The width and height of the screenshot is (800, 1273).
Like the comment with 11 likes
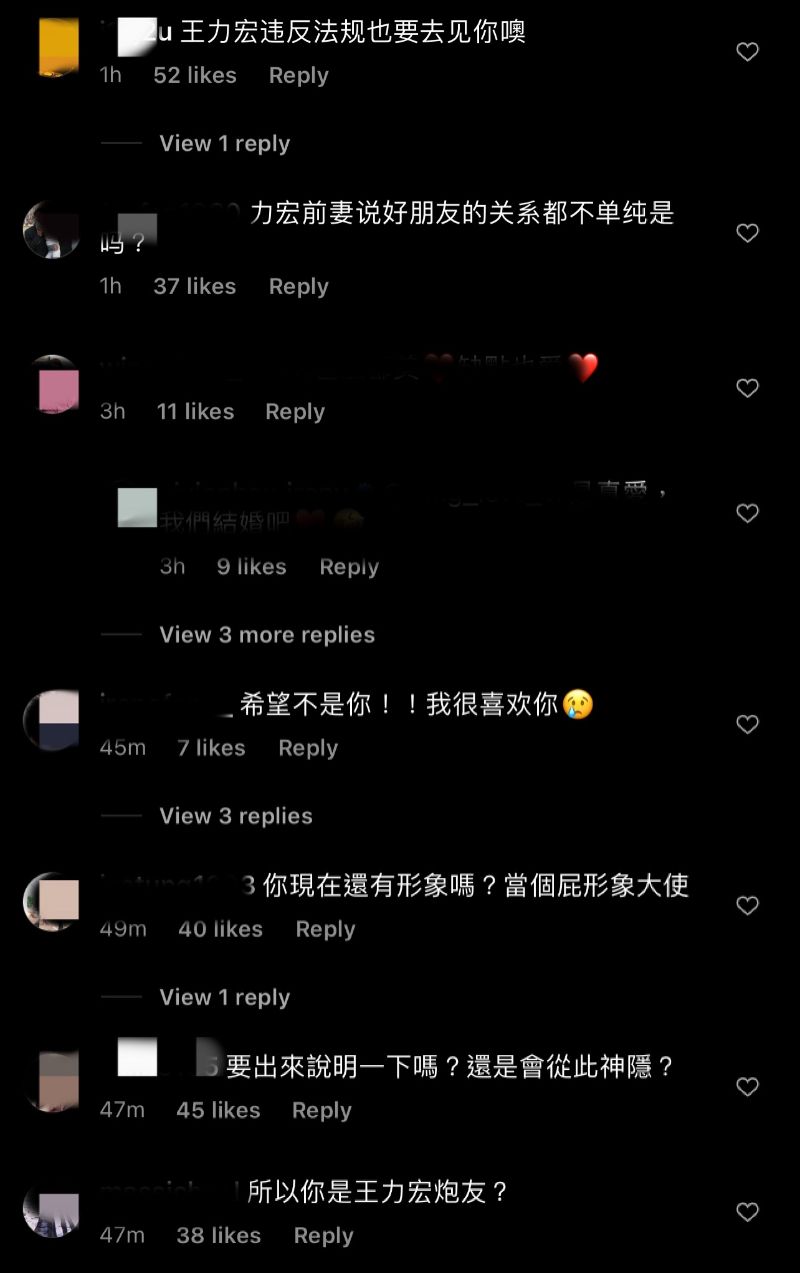(x=747, y=388)
